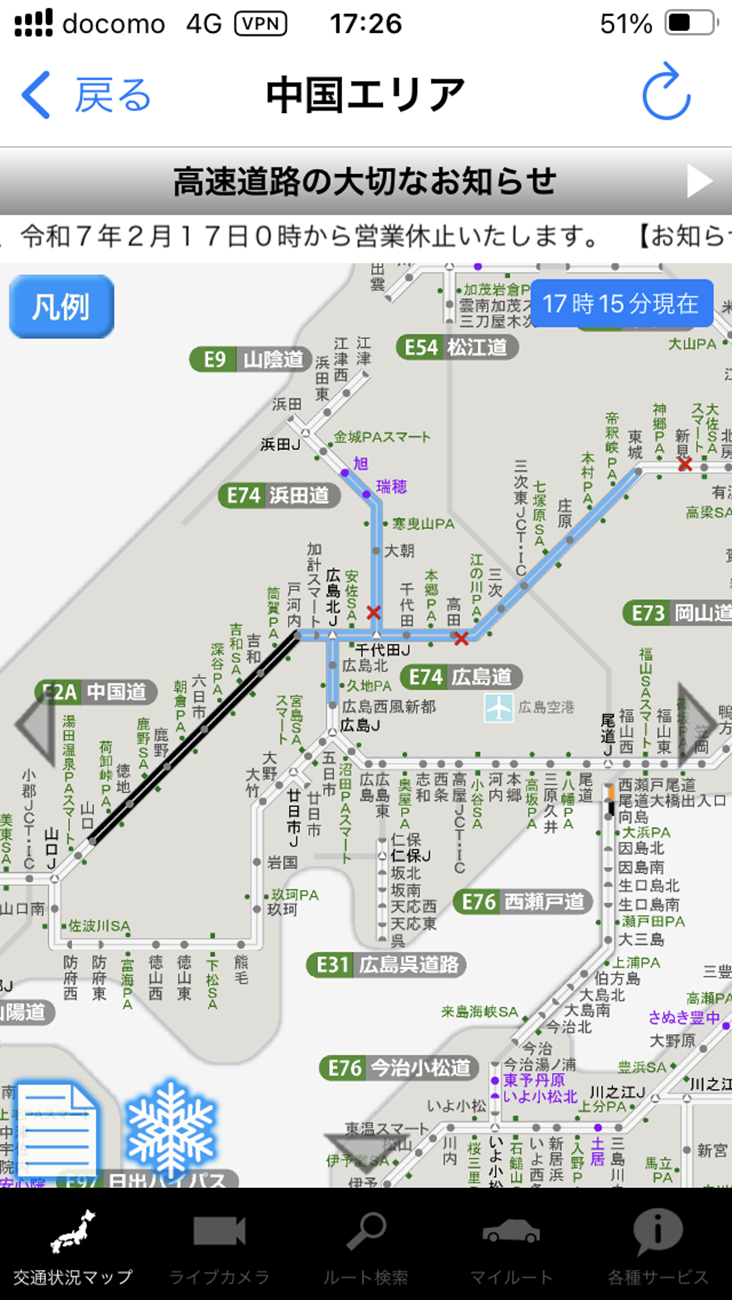
Task: Open the document list icon
Action: click(57, 1130)
